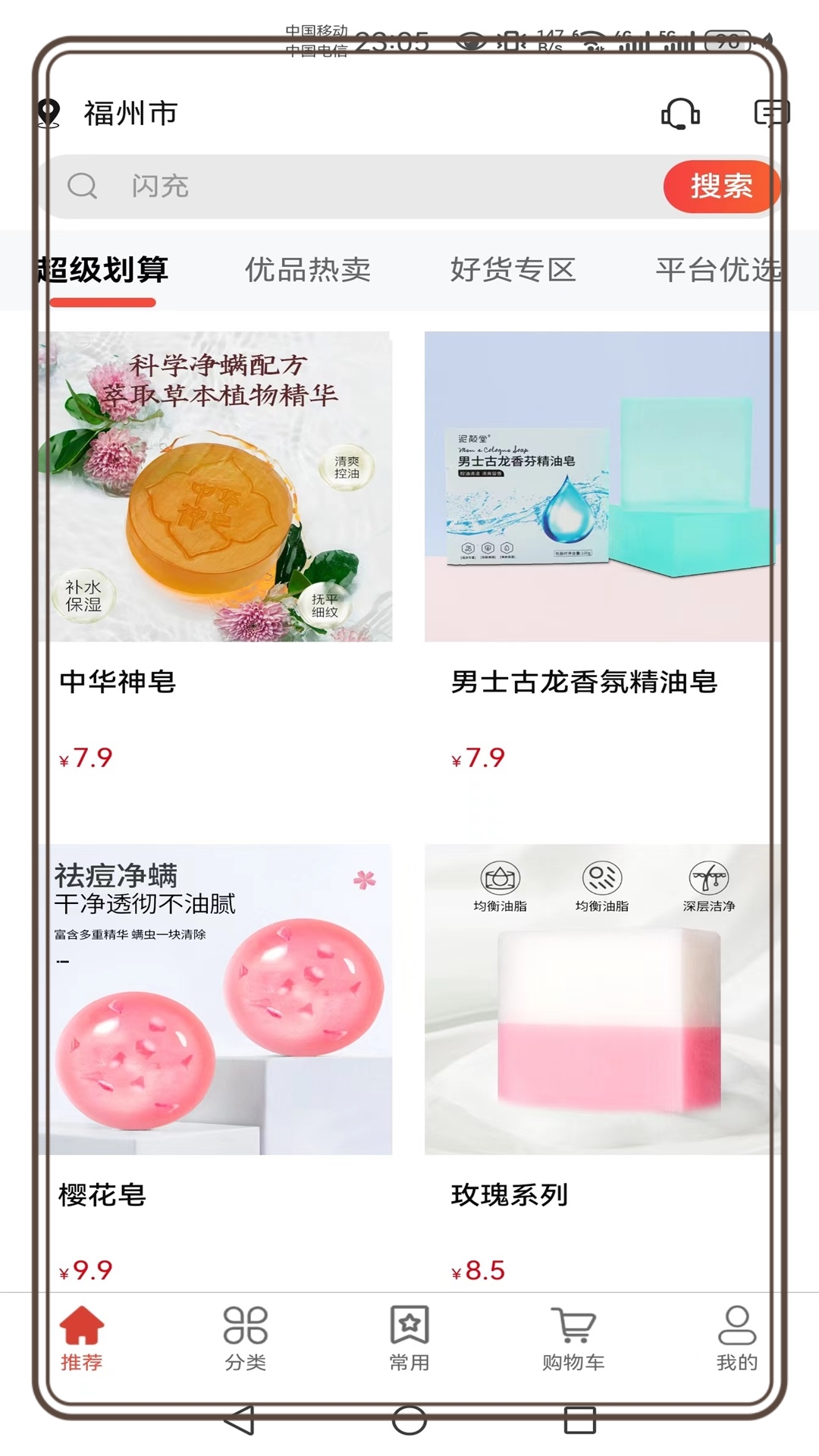The width and height of the screenshot is (819, 1456).
Task: Open the messages icon
Action: point(771,114)
